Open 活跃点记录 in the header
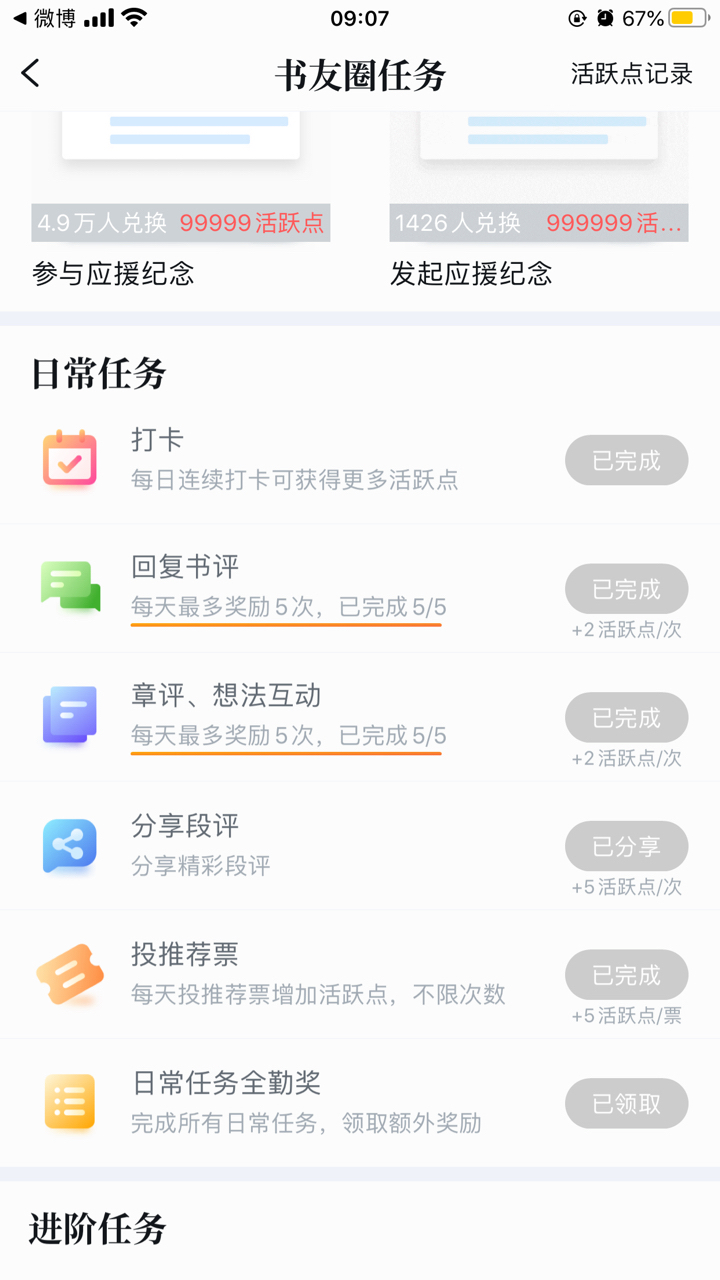720x1280 pixels. click(x=631, y=74)
